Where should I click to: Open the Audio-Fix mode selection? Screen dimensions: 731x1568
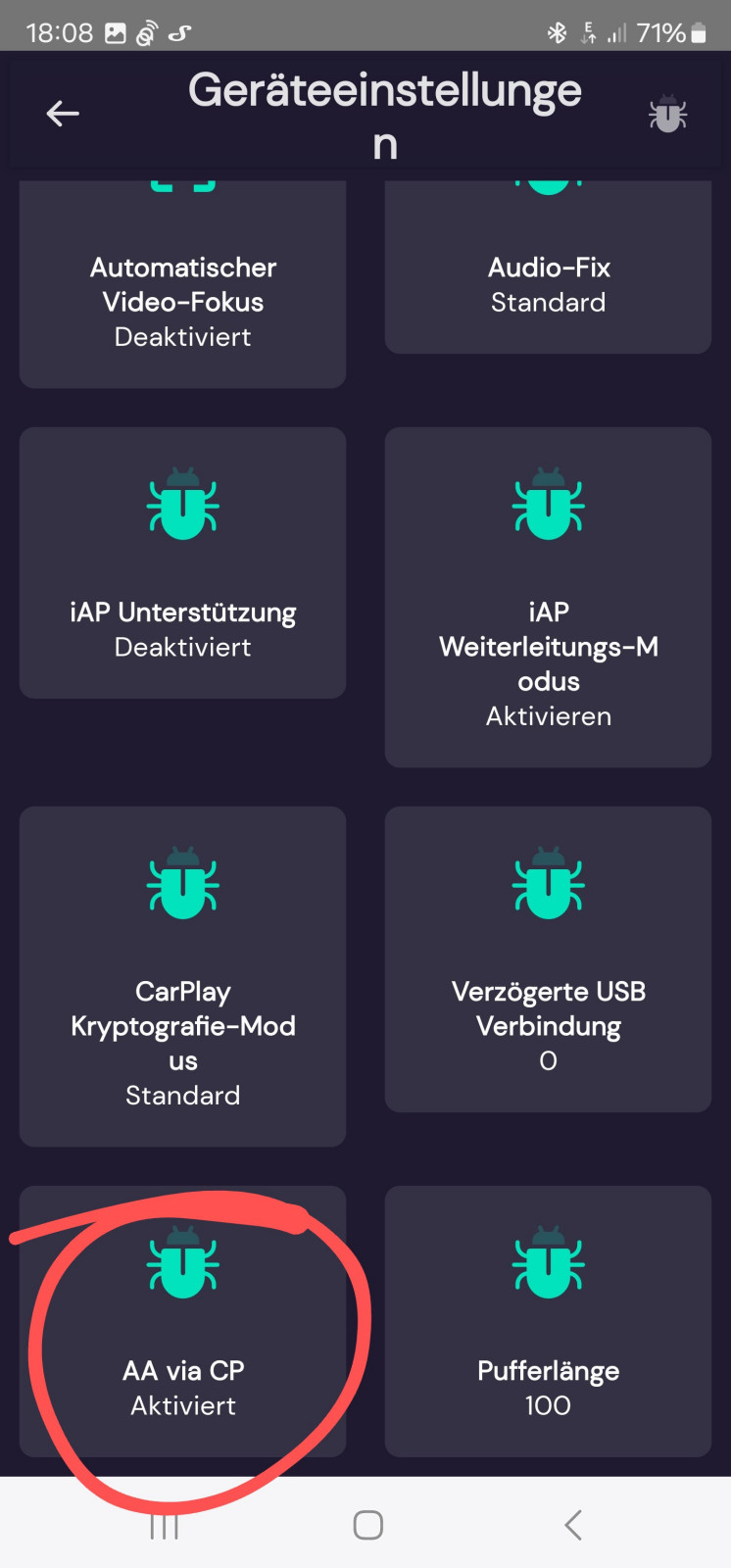pos(548,265)
